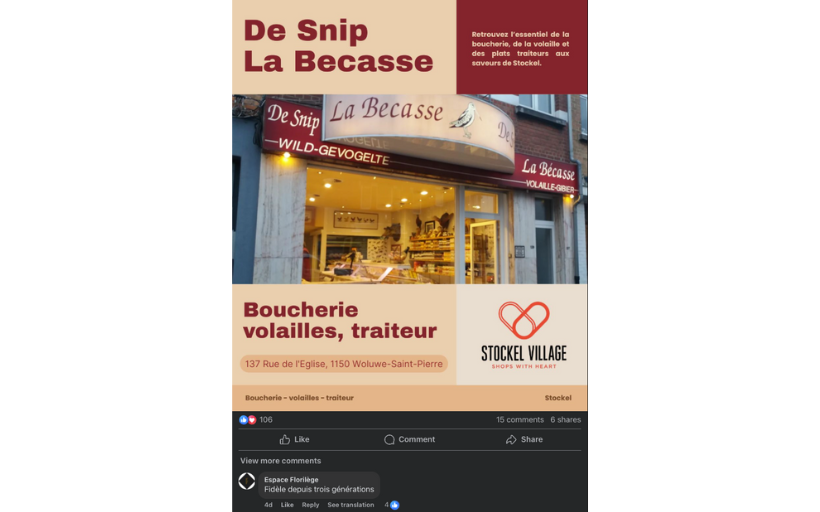Expand View more comments
The height and width of the screenshot is (512, 820).
[x=280, y=461]
